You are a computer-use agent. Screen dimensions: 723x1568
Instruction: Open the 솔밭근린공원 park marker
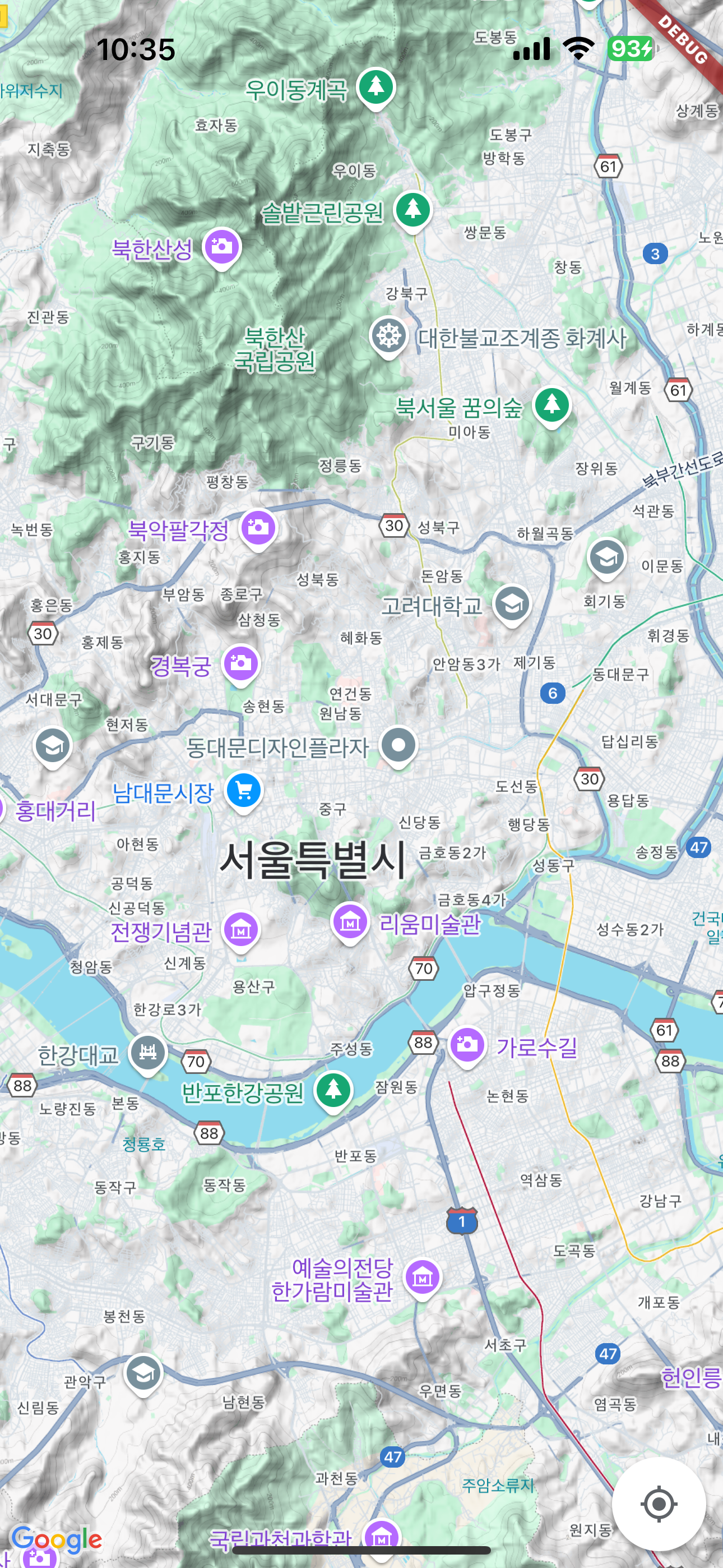413,209
